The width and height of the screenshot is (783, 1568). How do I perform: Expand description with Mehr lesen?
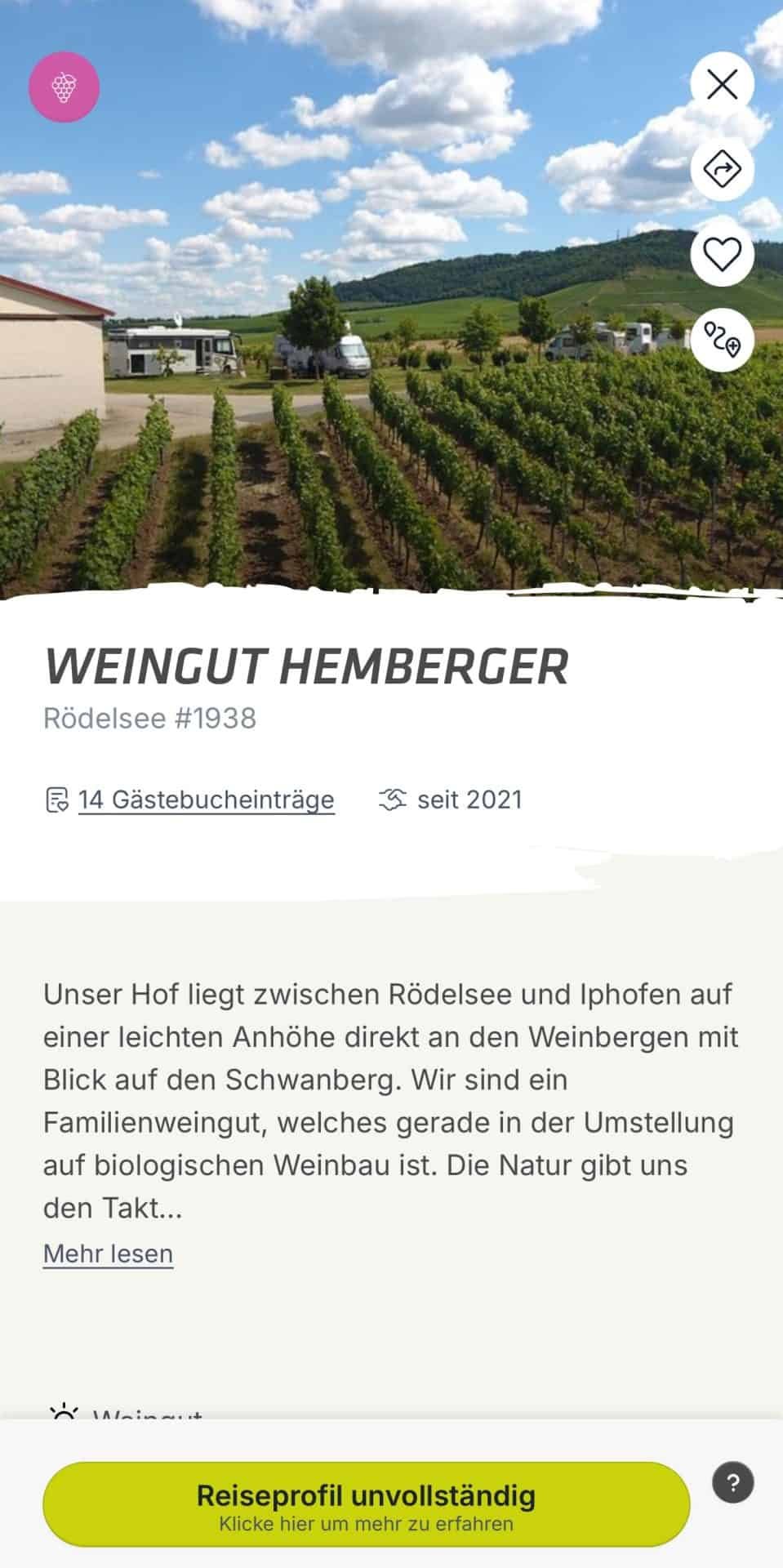[x=108, y=1254]
